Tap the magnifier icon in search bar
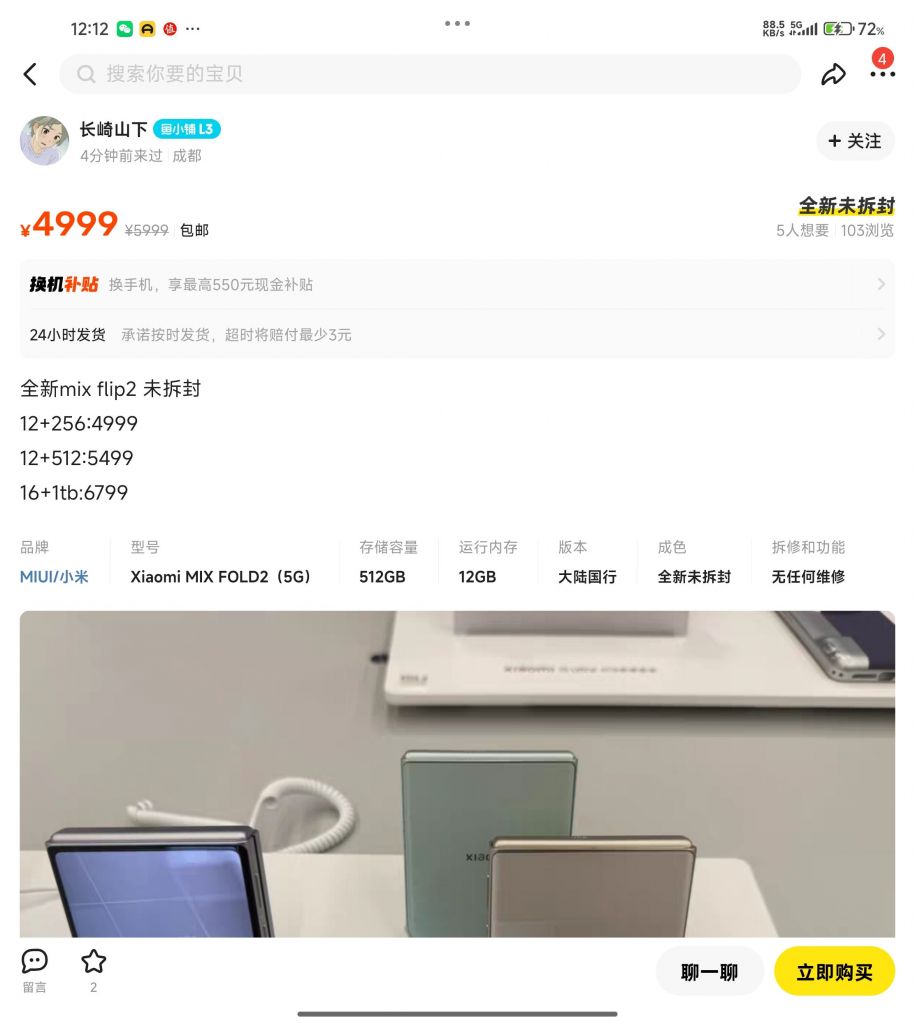The height and width of the screenshot is (1024, 915). (x=86, y=74)
